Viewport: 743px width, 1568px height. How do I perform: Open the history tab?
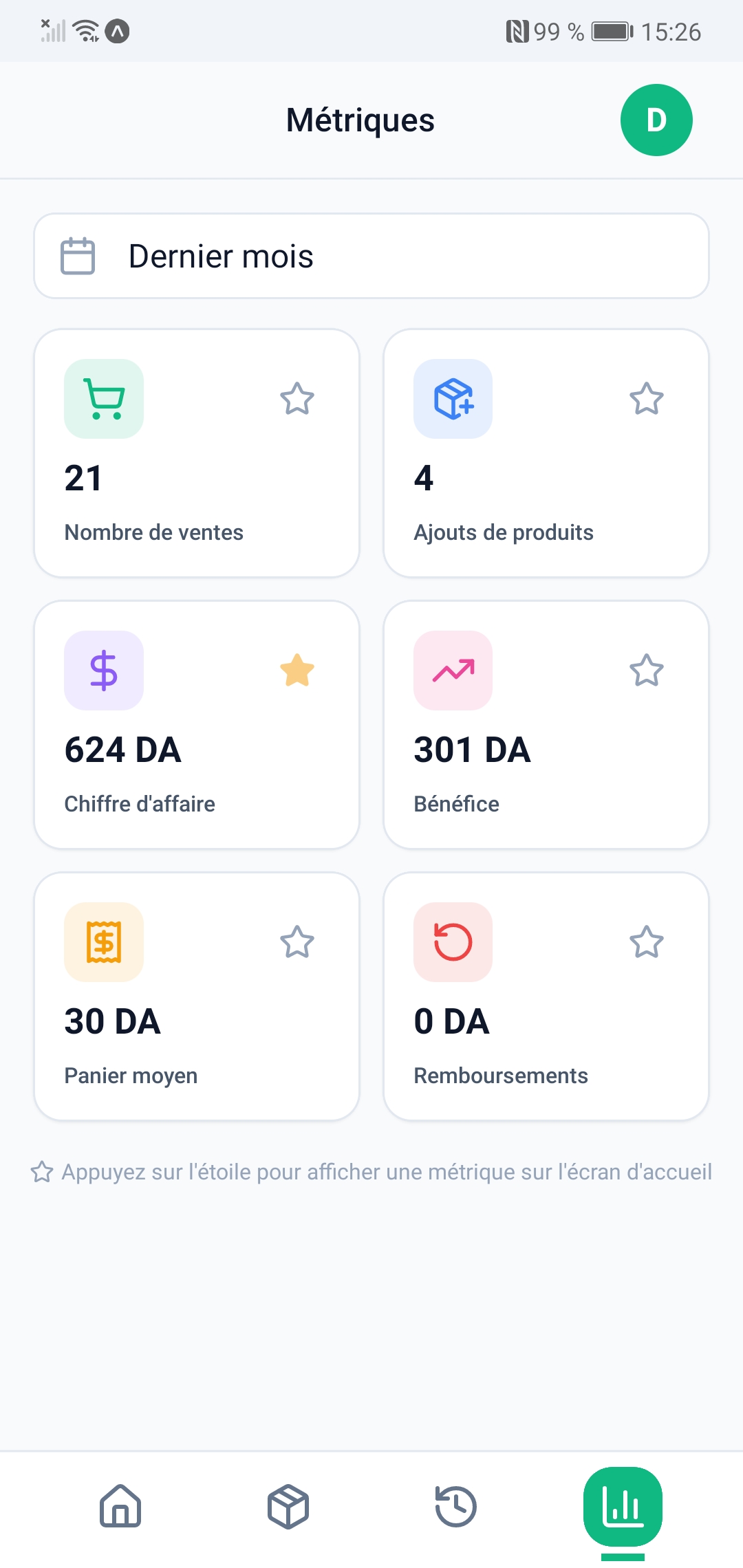455,1507
